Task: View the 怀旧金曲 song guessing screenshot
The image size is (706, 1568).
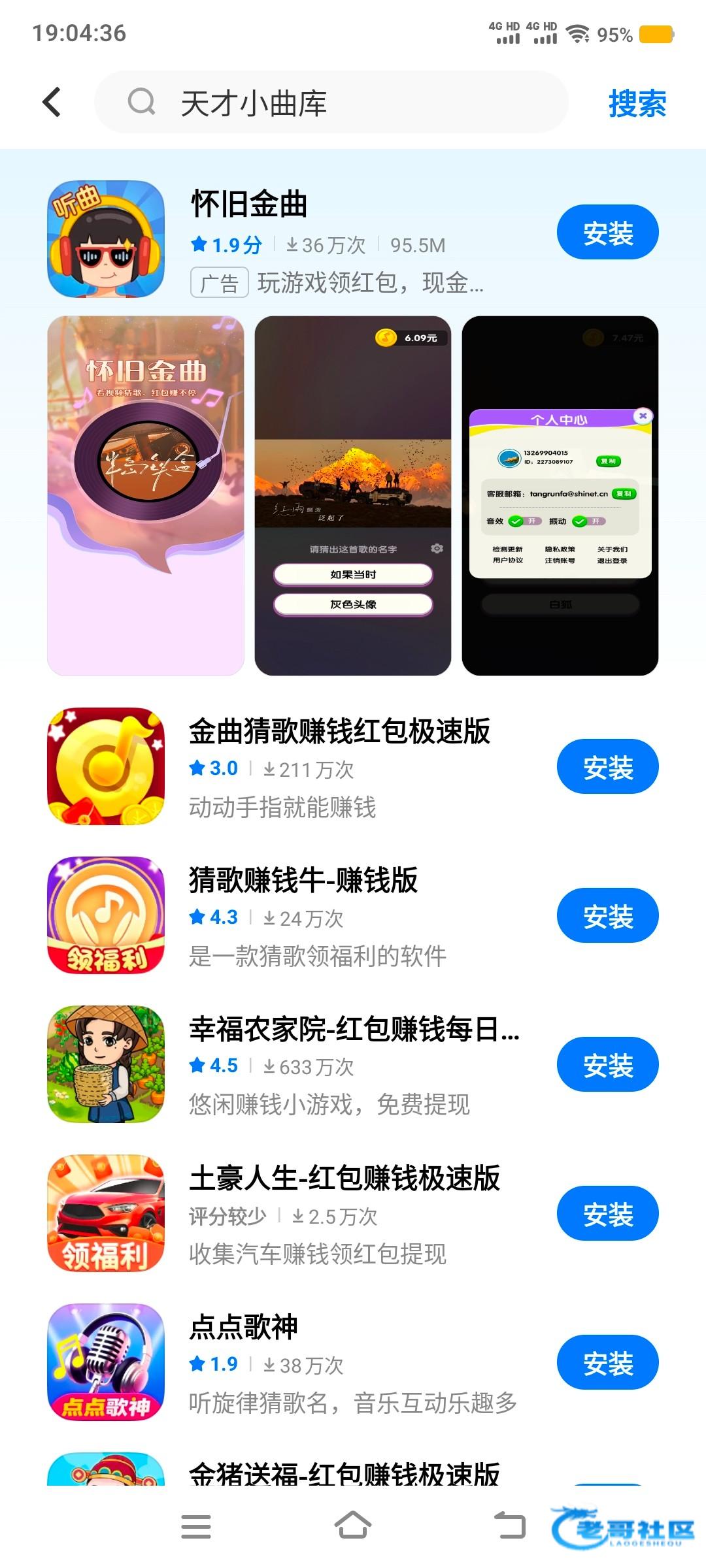Action: [353, 495]
